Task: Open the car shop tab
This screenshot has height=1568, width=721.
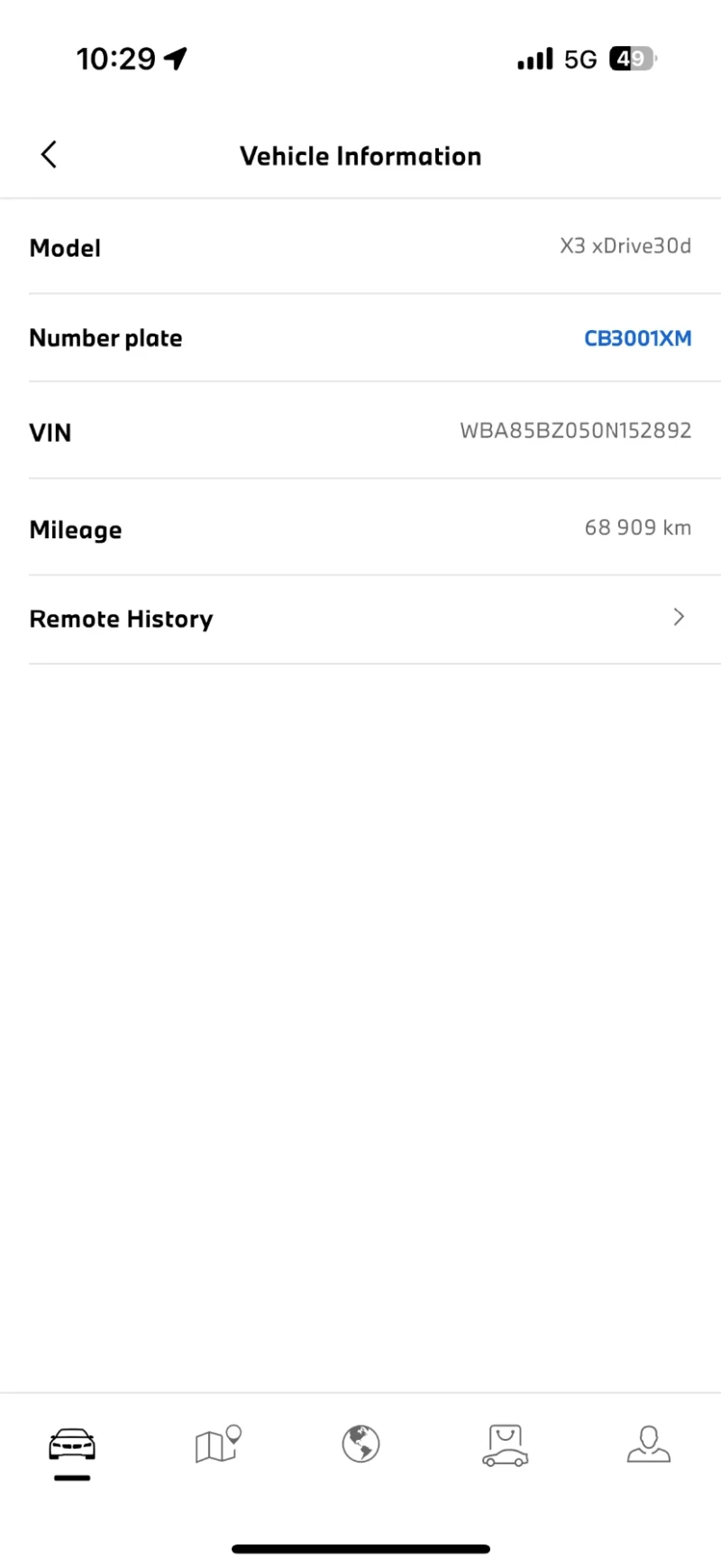Action: [x=505, y=1444]
